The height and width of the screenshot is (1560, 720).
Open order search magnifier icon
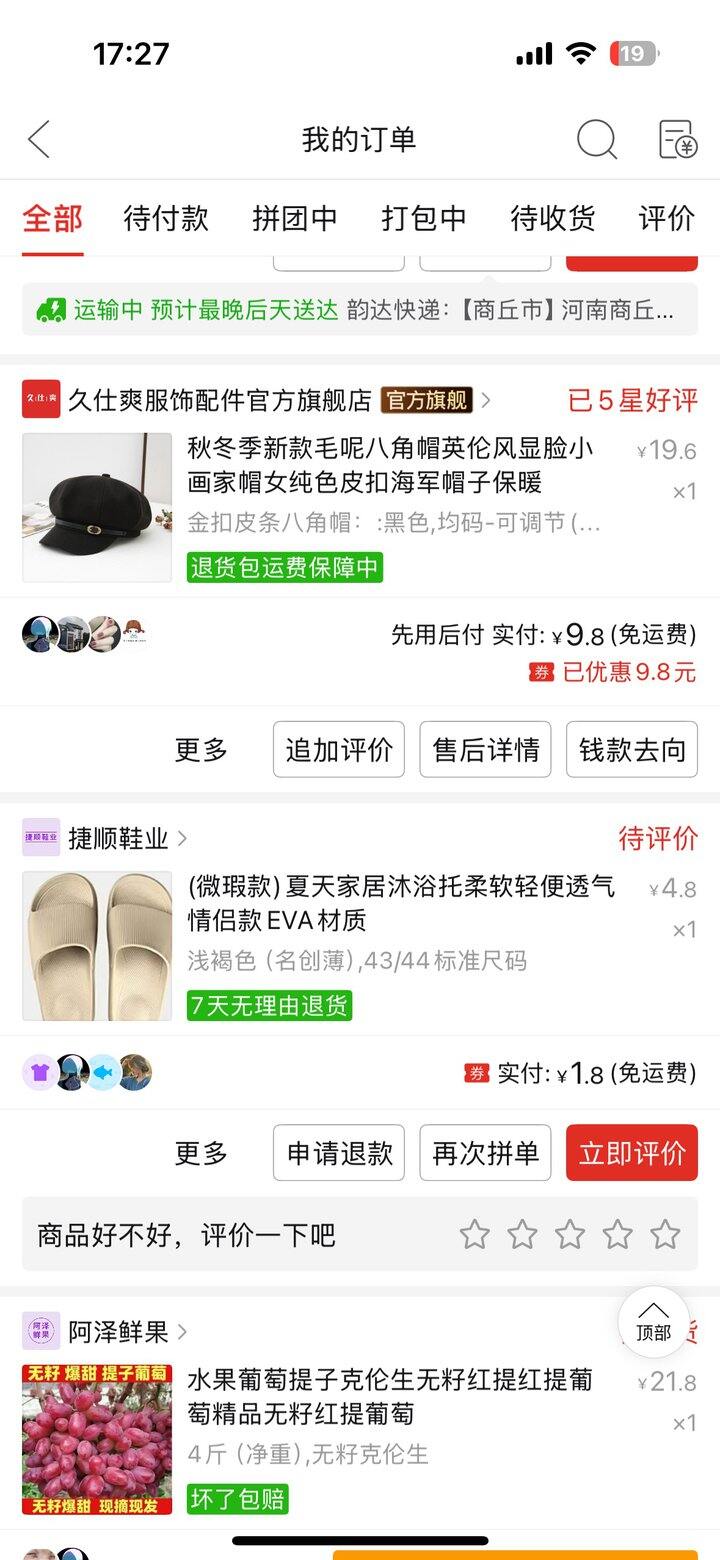click(596, 140)
